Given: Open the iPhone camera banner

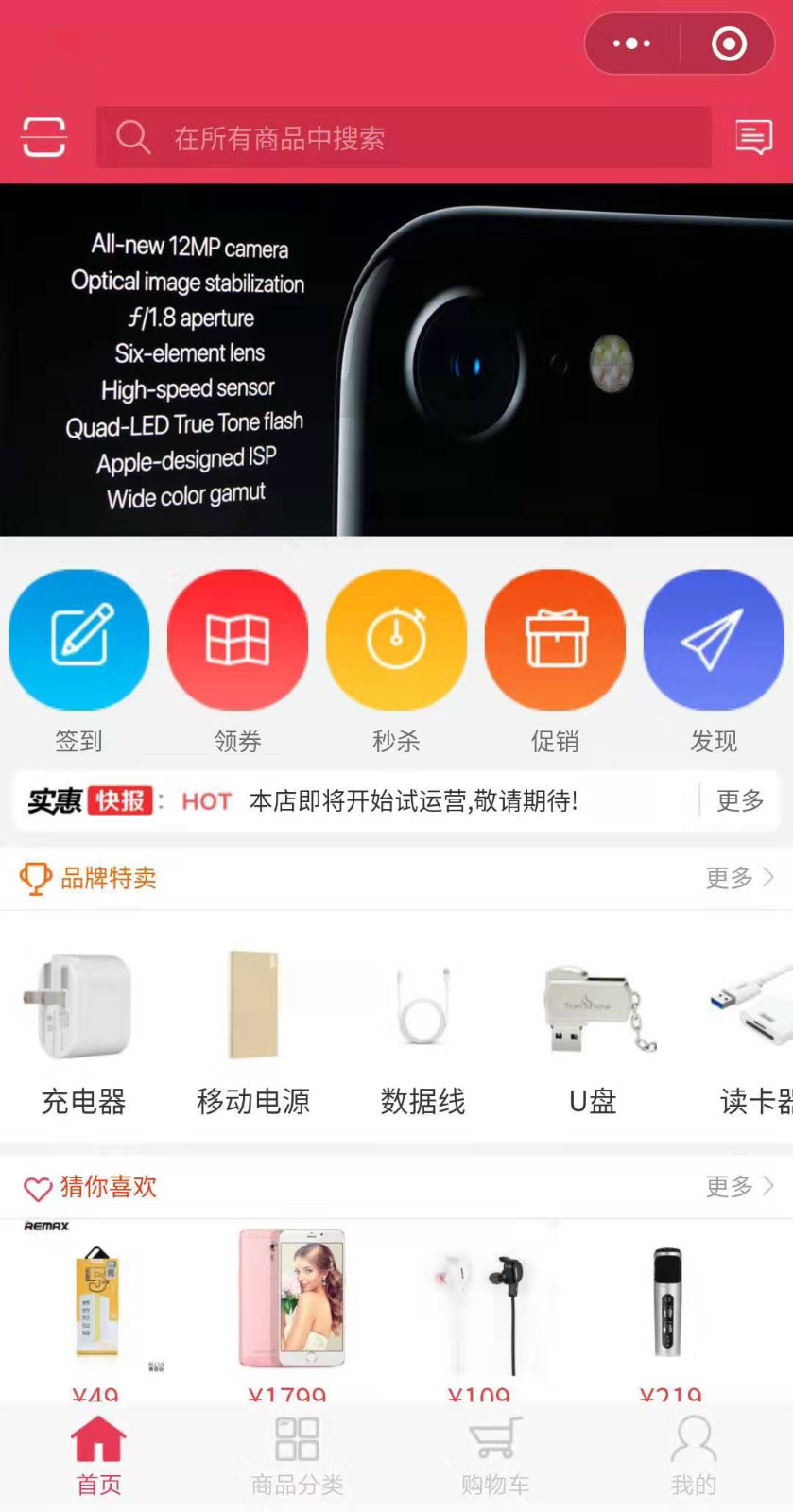Looking at the screenshot, I should [x=396, y=360].
